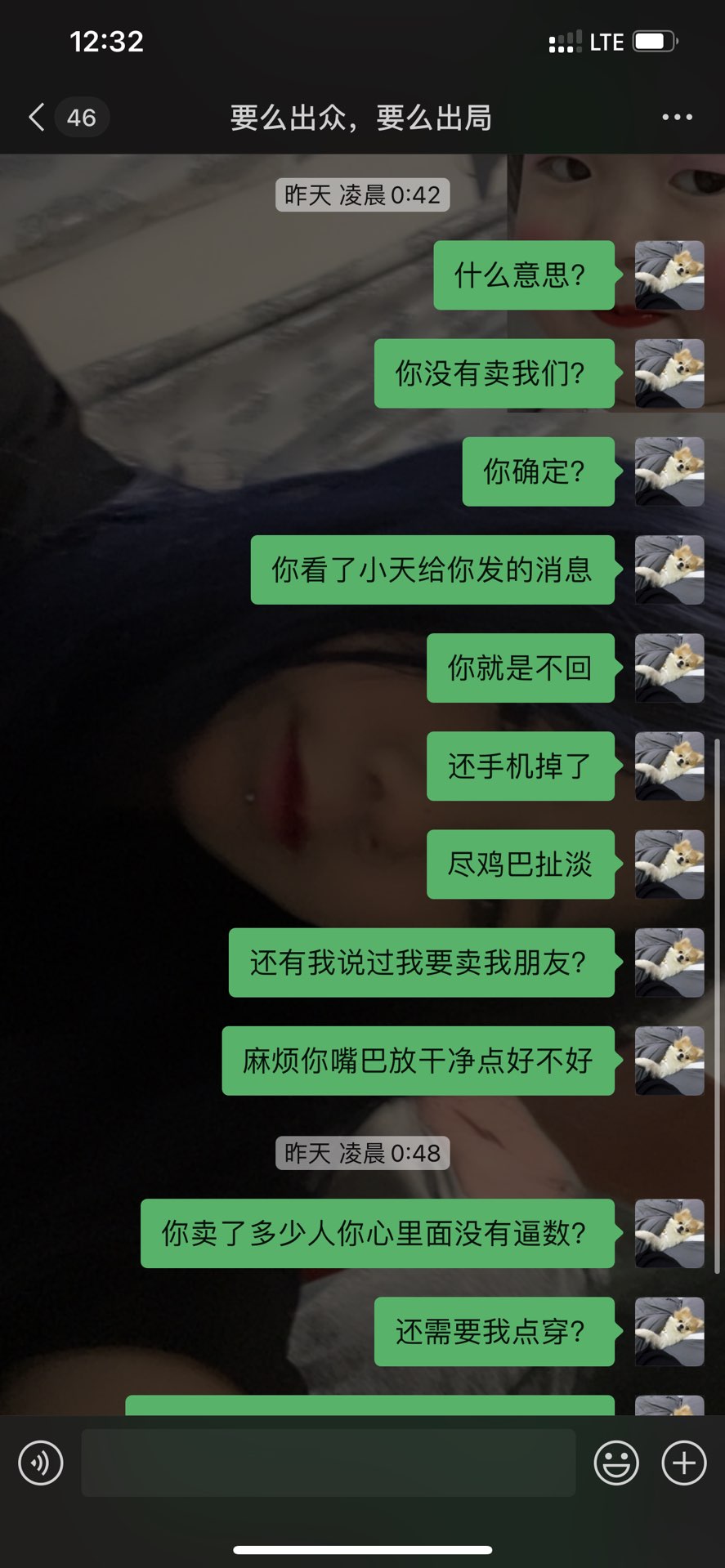The width and height of the screenshot is (725, 1568).
Task: Switch to voice message input
Action: click(x=41, y=1463)
